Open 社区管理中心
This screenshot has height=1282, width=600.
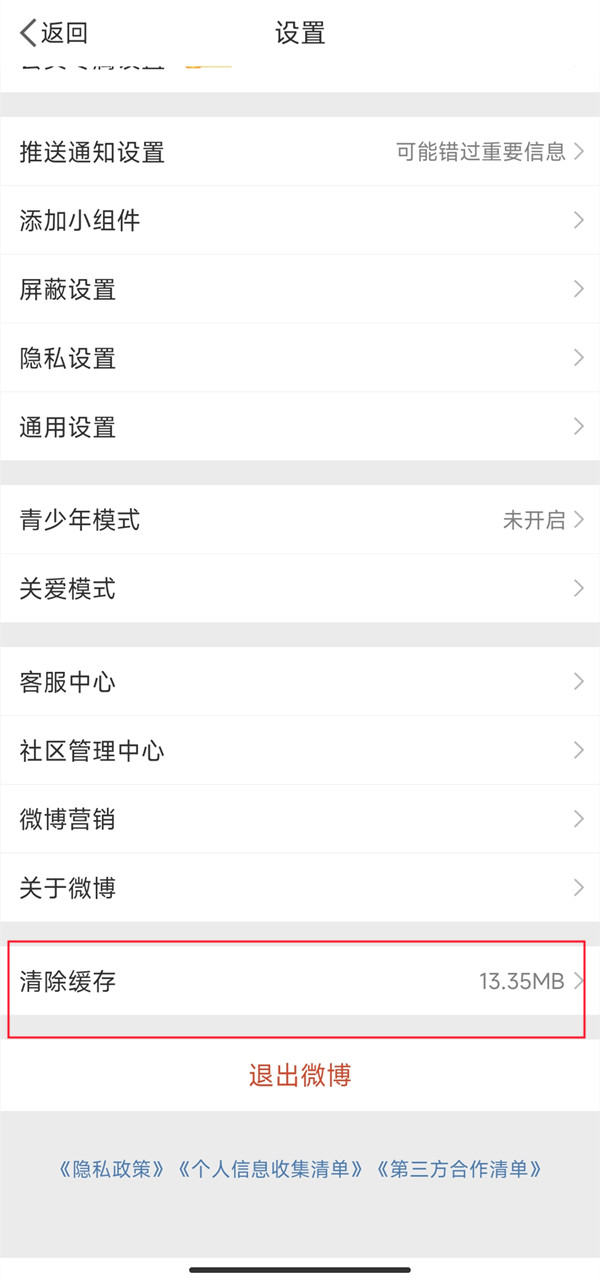point(300,751)
